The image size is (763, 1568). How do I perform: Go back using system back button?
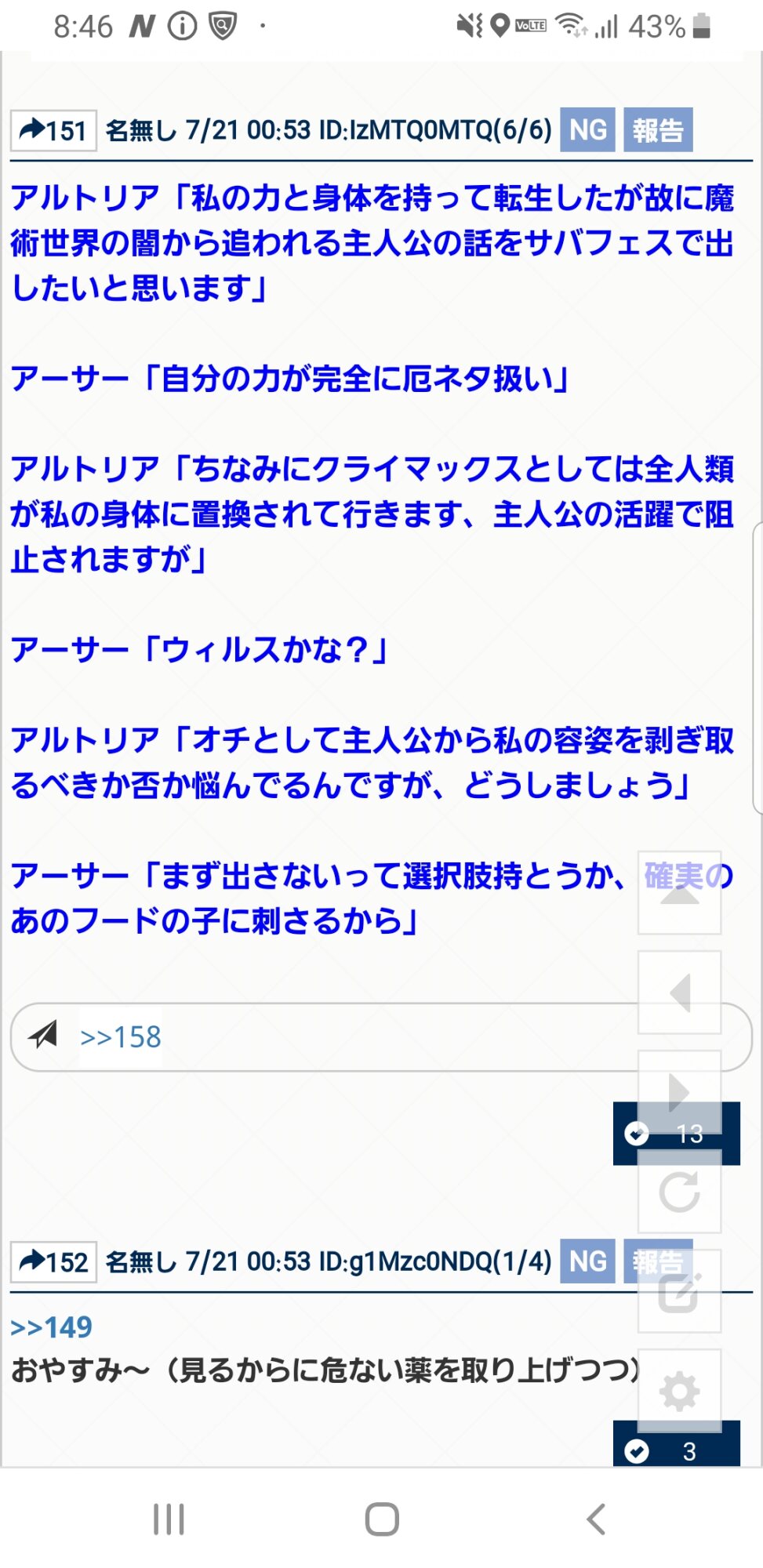click(596, 1519)
